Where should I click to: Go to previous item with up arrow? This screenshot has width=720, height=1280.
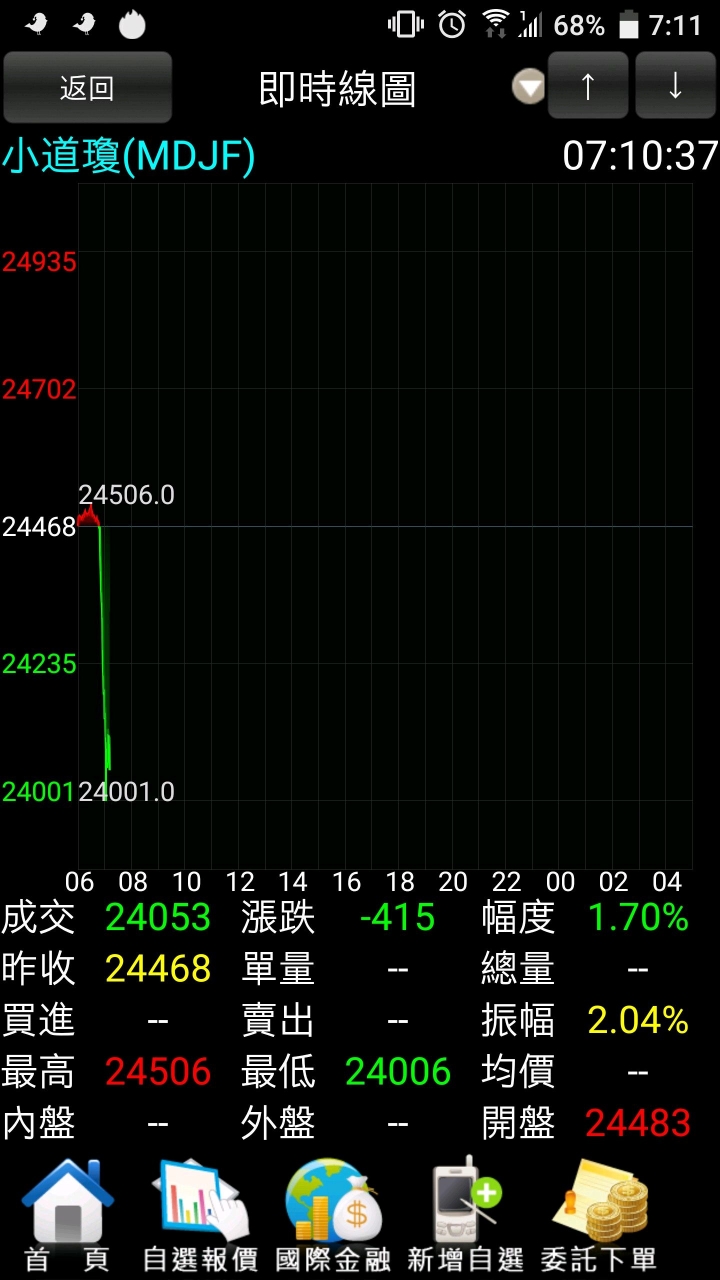click(x=588, y=87)
